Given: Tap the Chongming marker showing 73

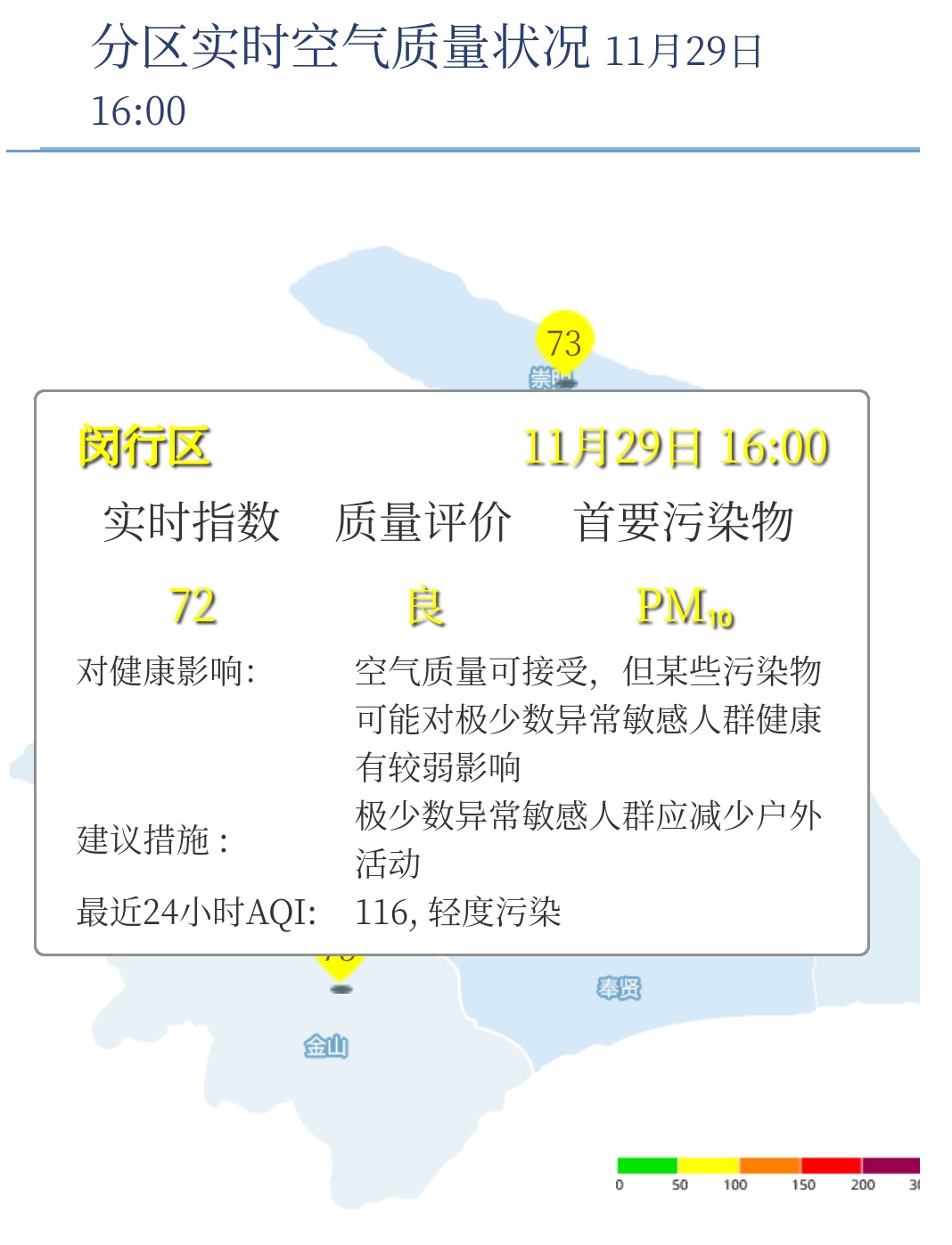Looking at the screenshot, I should (564, 342).
